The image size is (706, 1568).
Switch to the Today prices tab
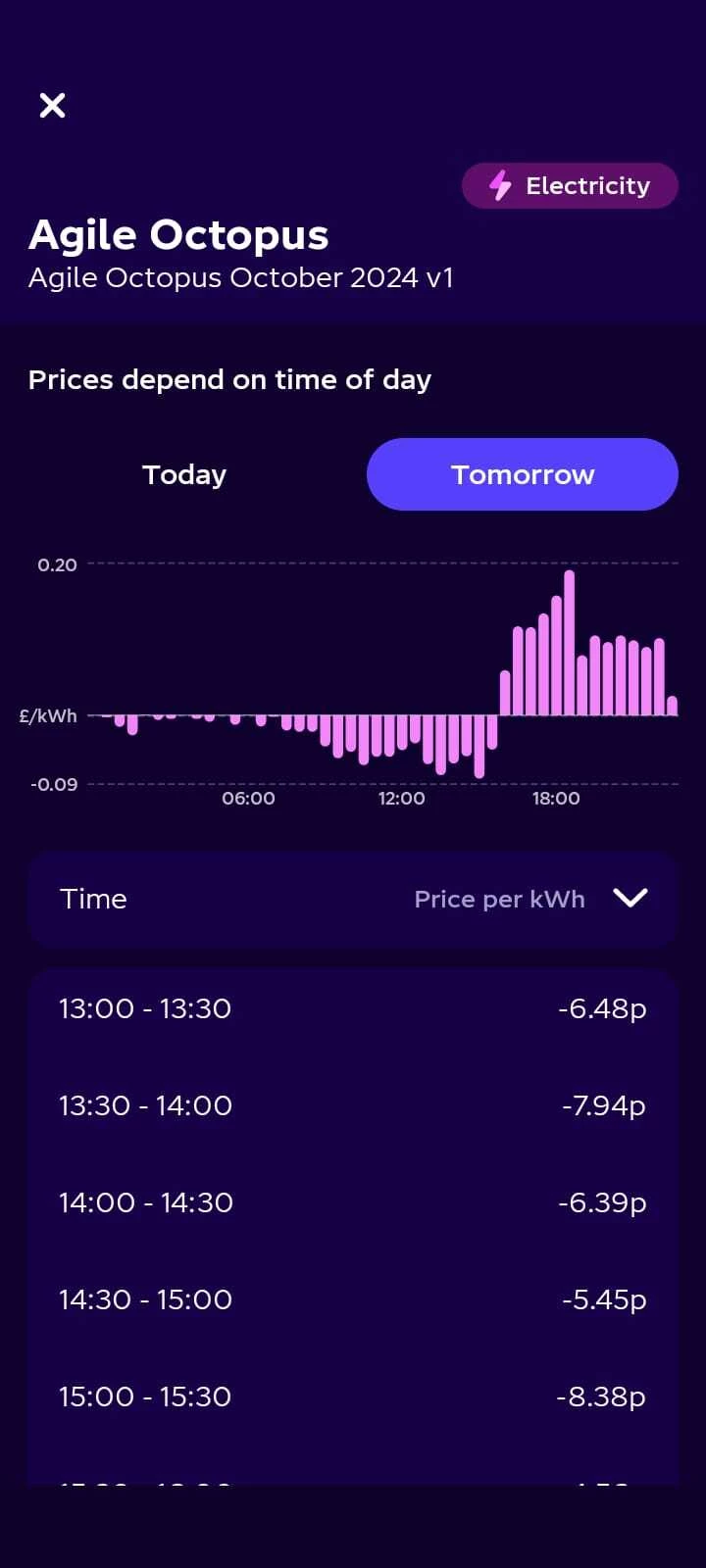[184, 474]
